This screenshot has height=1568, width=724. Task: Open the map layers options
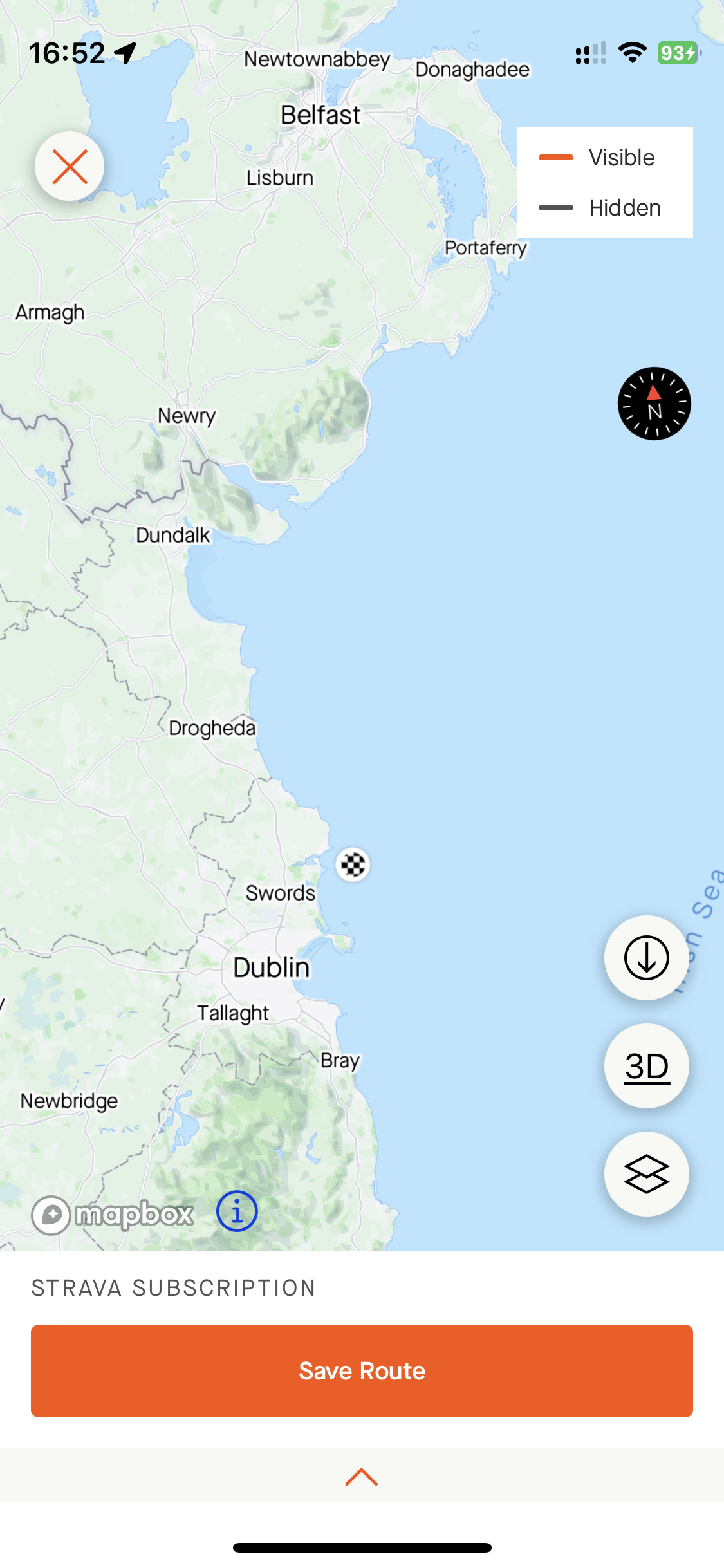pos(646,1174)
